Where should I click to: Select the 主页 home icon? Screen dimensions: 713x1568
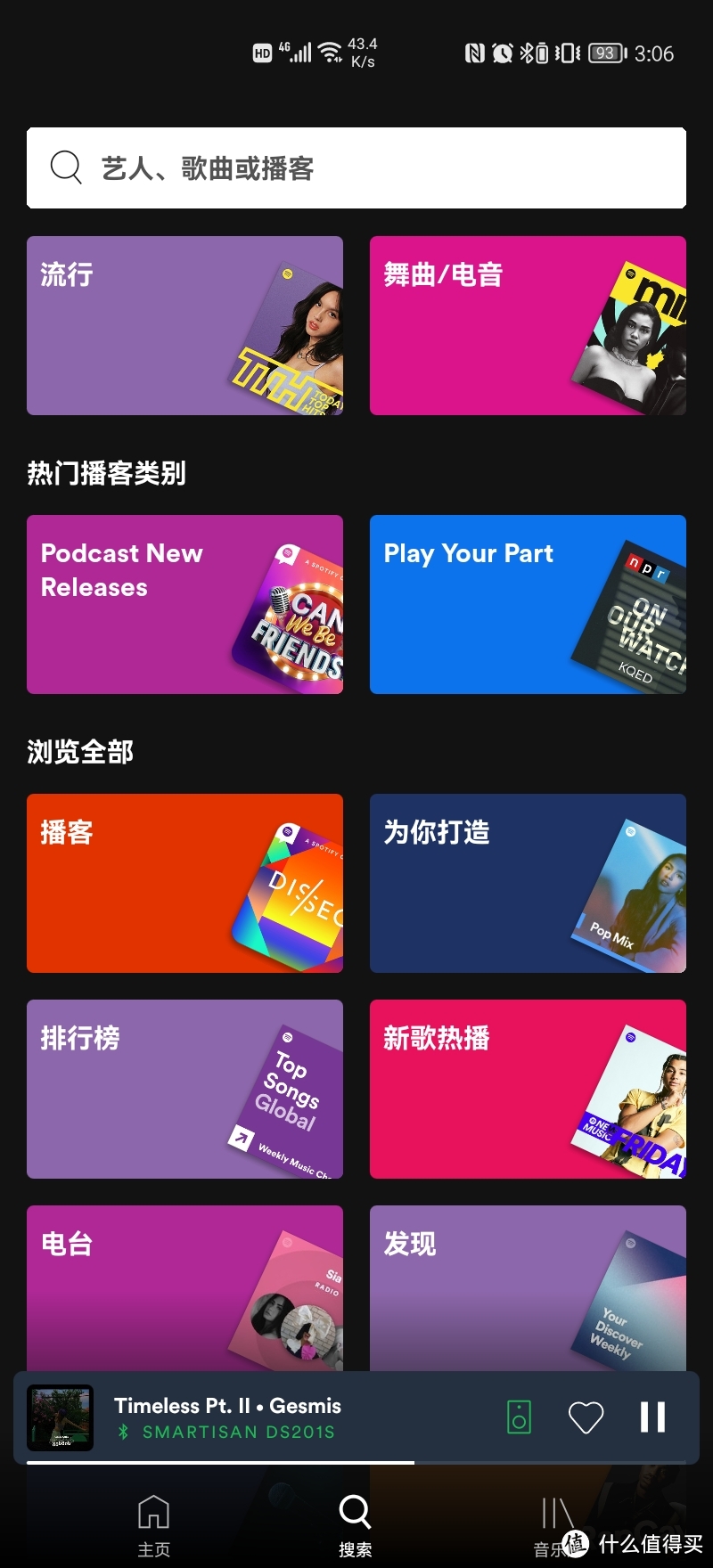[x=153, y=1512]
